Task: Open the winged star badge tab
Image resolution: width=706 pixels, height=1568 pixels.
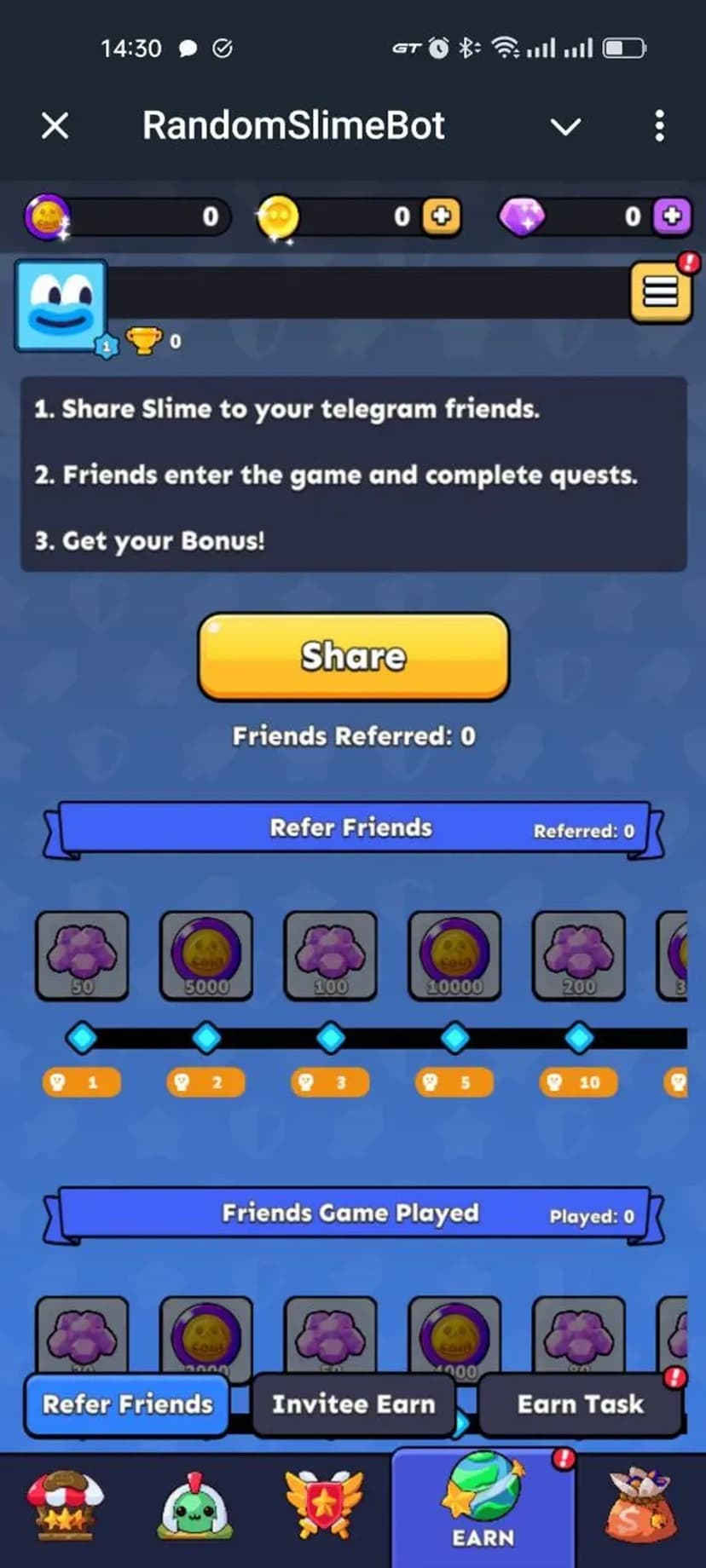Action: click(323, 1507)
